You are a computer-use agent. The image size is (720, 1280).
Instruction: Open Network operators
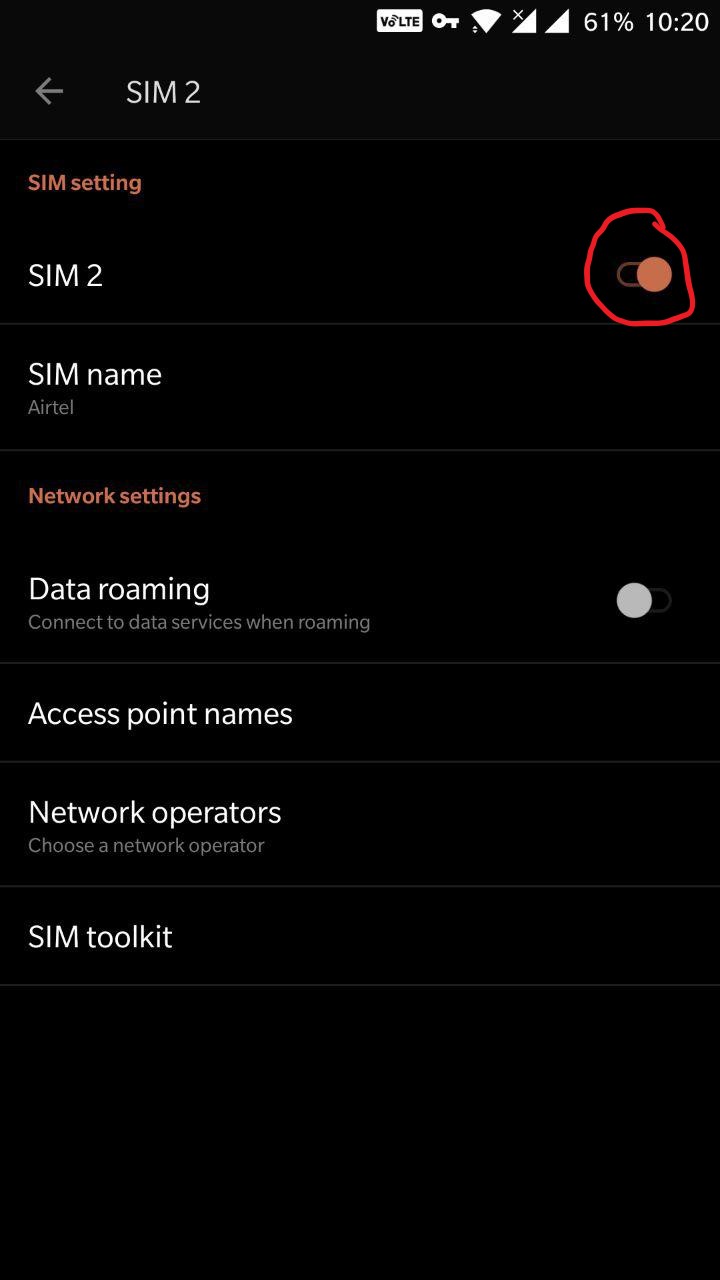tap(360, 825)
